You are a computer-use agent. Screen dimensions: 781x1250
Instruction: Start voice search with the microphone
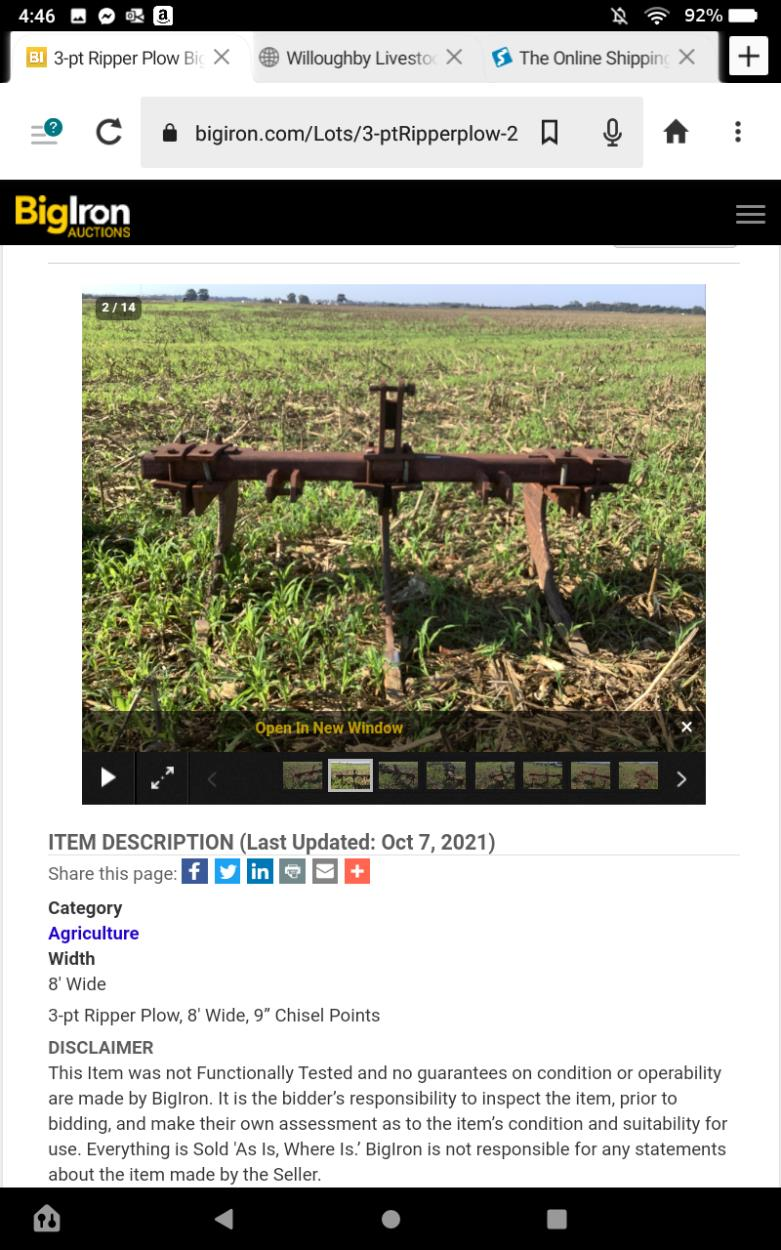(x=612, y=132)
